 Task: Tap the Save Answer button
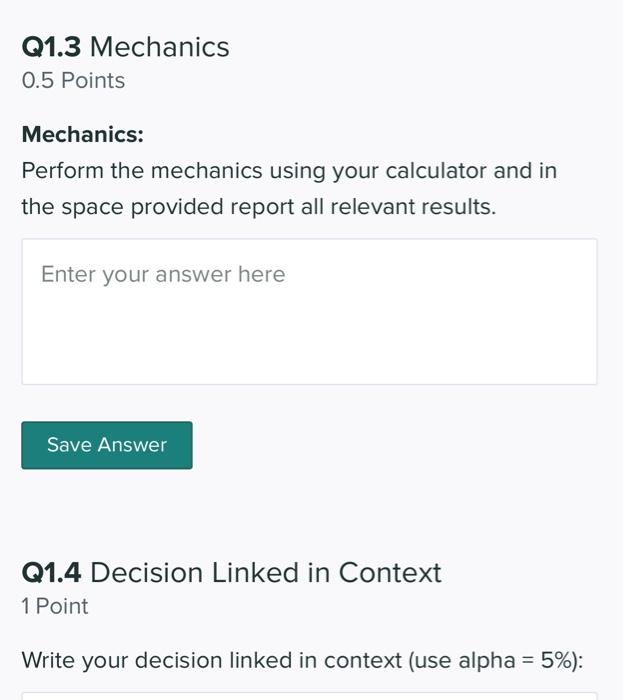tap(107, 445)
